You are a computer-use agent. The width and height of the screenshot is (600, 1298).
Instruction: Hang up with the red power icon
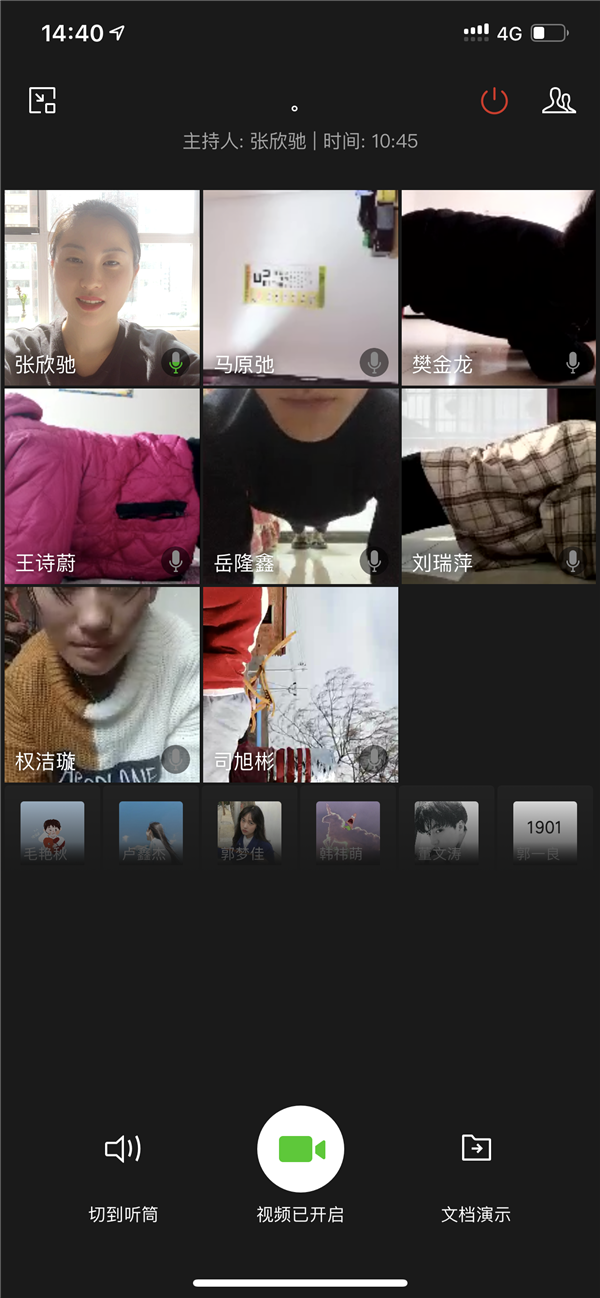495,101
